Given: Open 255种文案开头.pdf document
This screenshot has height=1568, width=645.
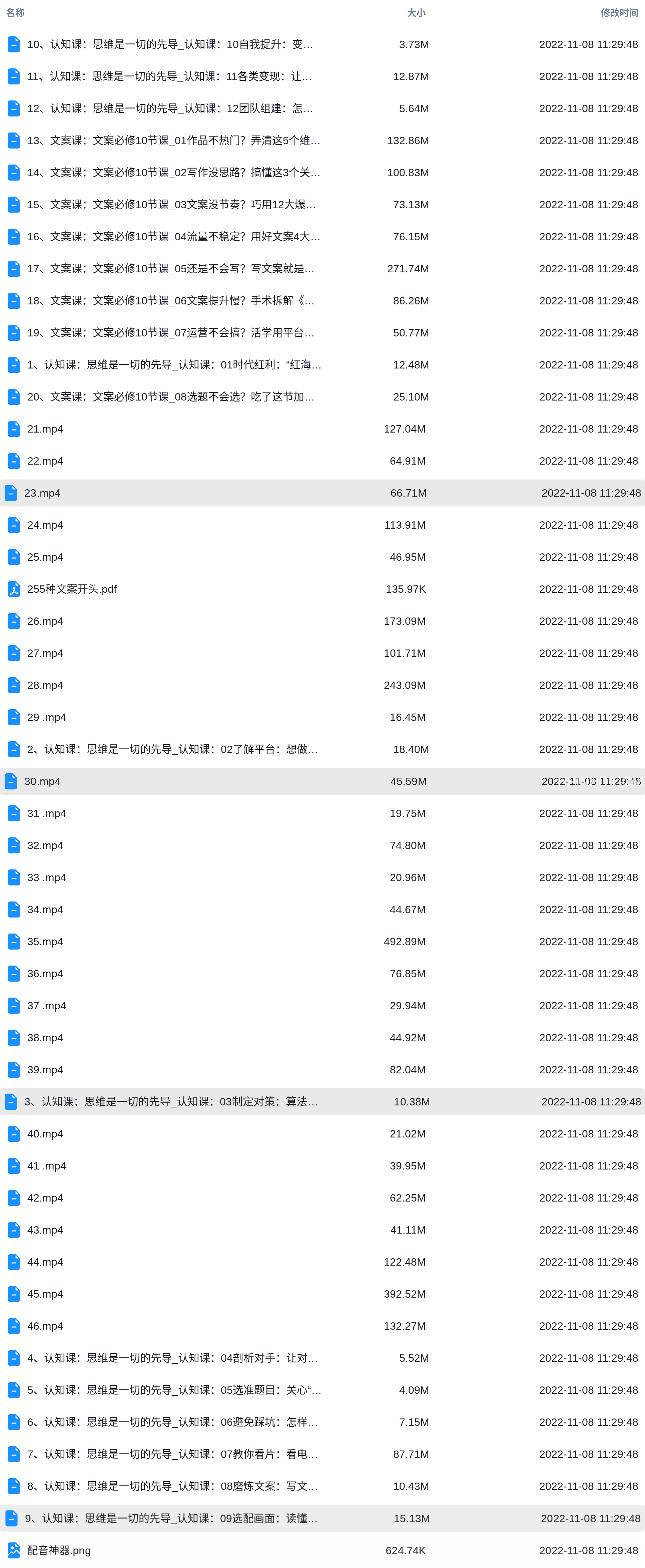Looking at the screenshot, I should coord(72,589).
